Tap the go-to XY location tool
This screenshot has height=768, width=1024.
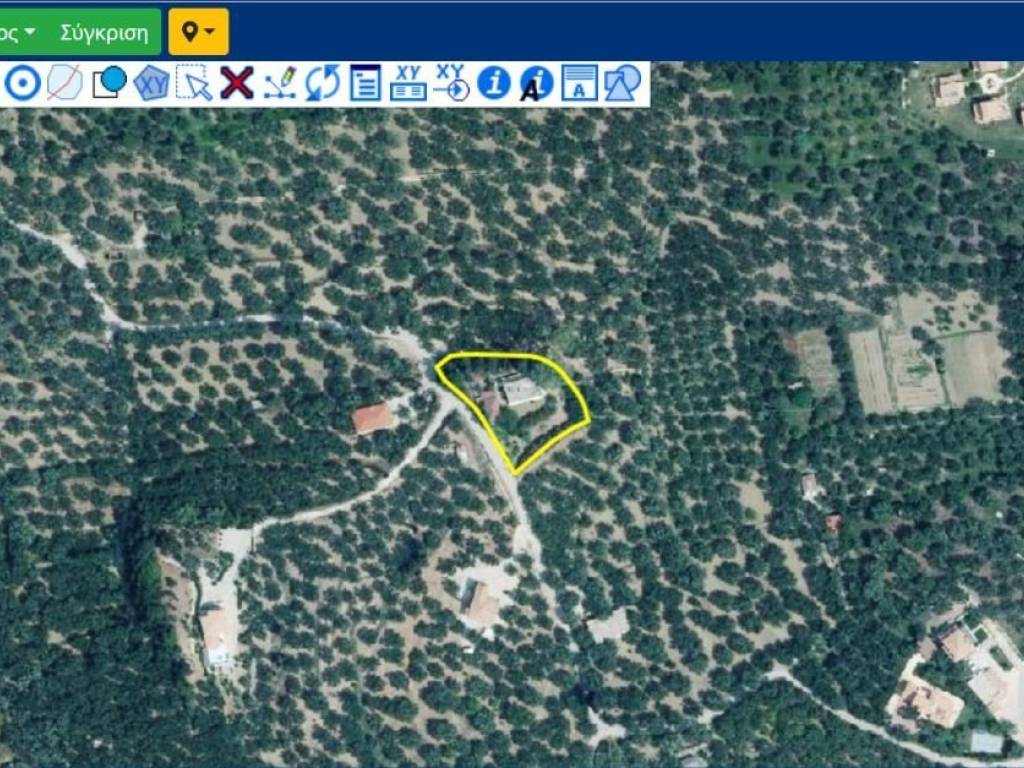tap(451, 82)
